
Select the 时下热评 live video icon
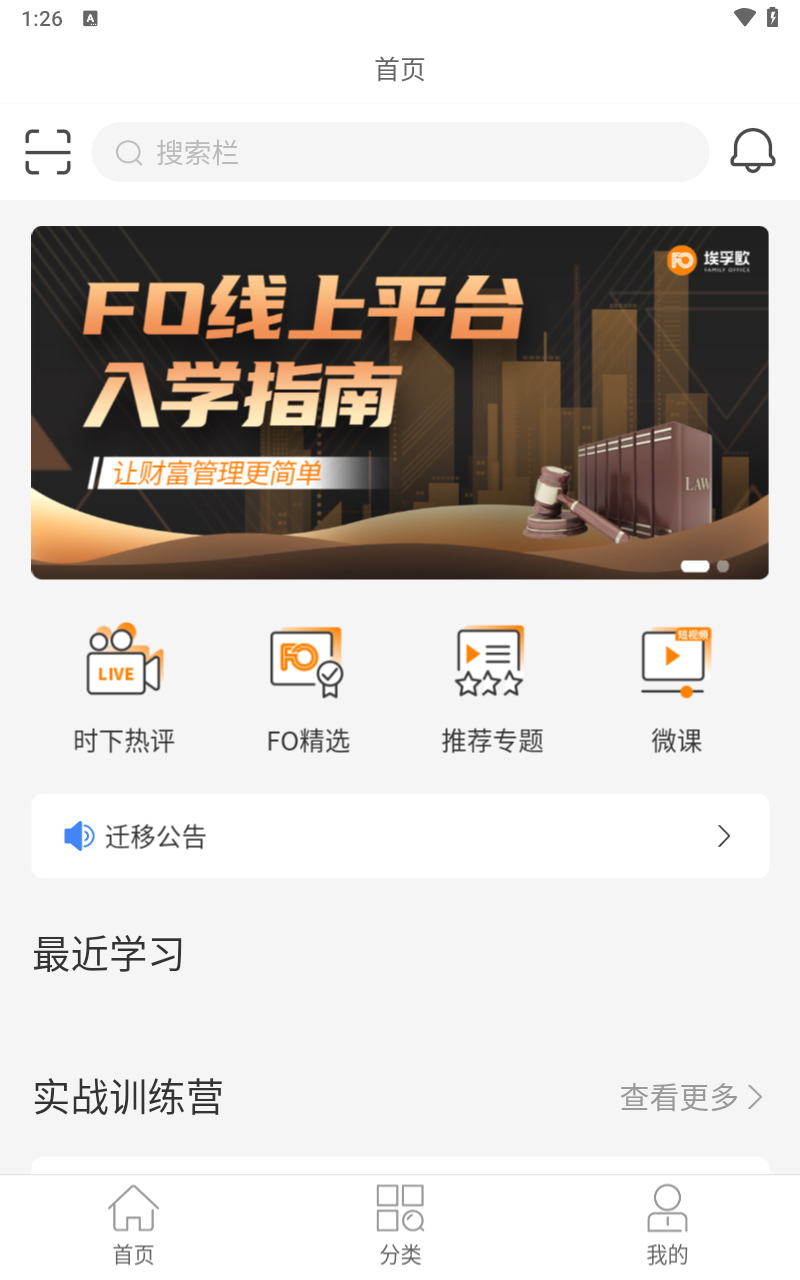122,660
